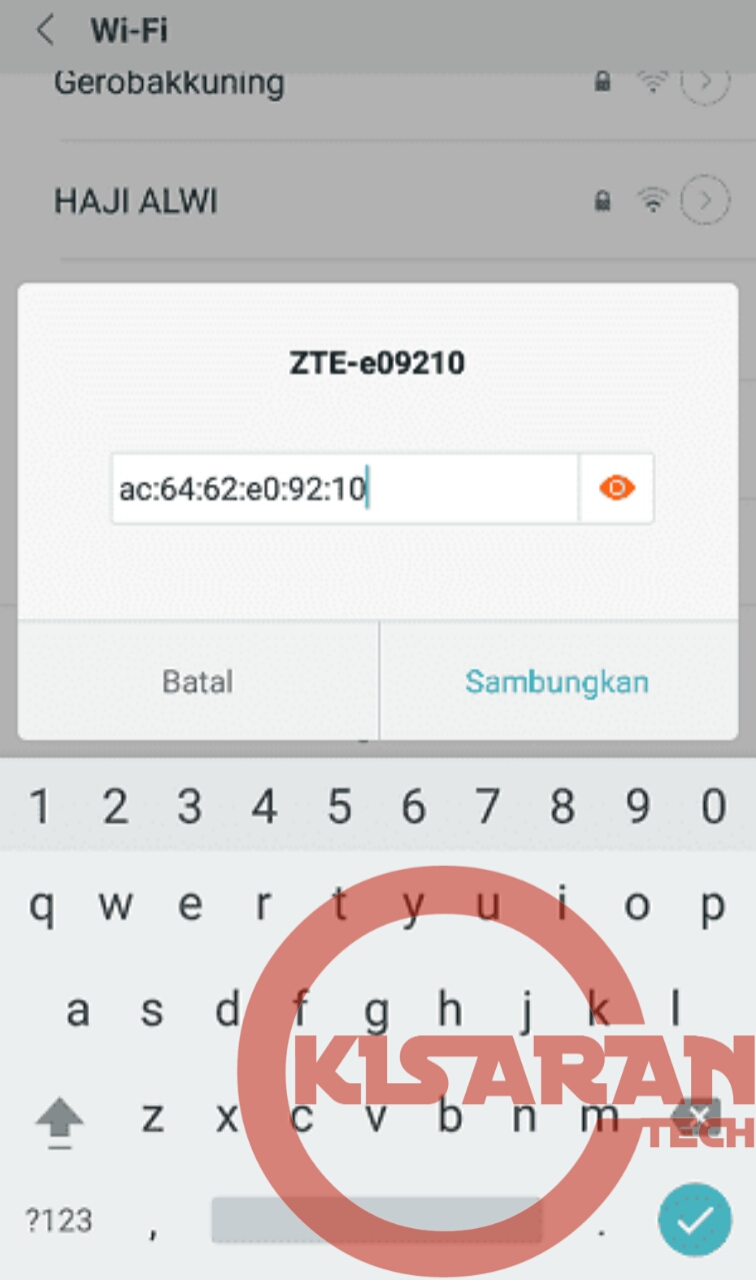Go back from the Wi-Fi screen
This screenshot has height=1280, width=756.
click(45, 30)
